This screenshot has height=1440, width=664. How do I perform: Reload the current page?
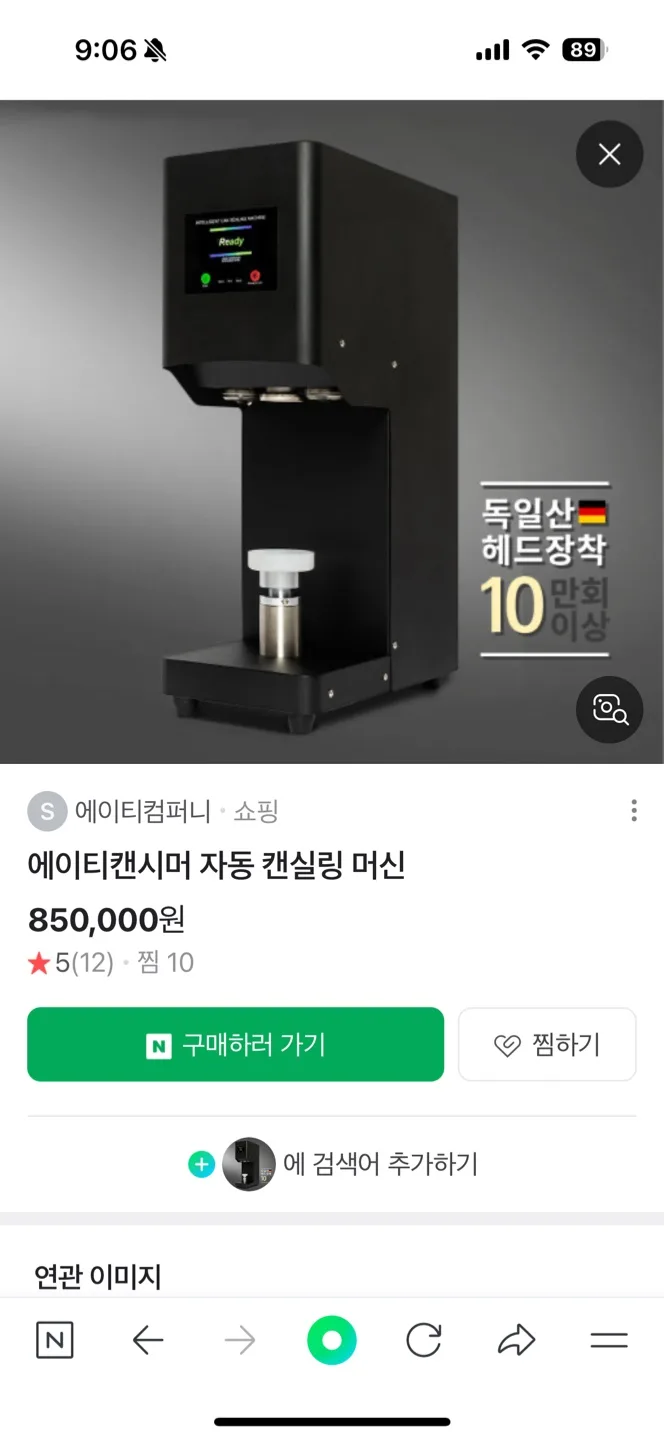click(x=424, y=1340)
